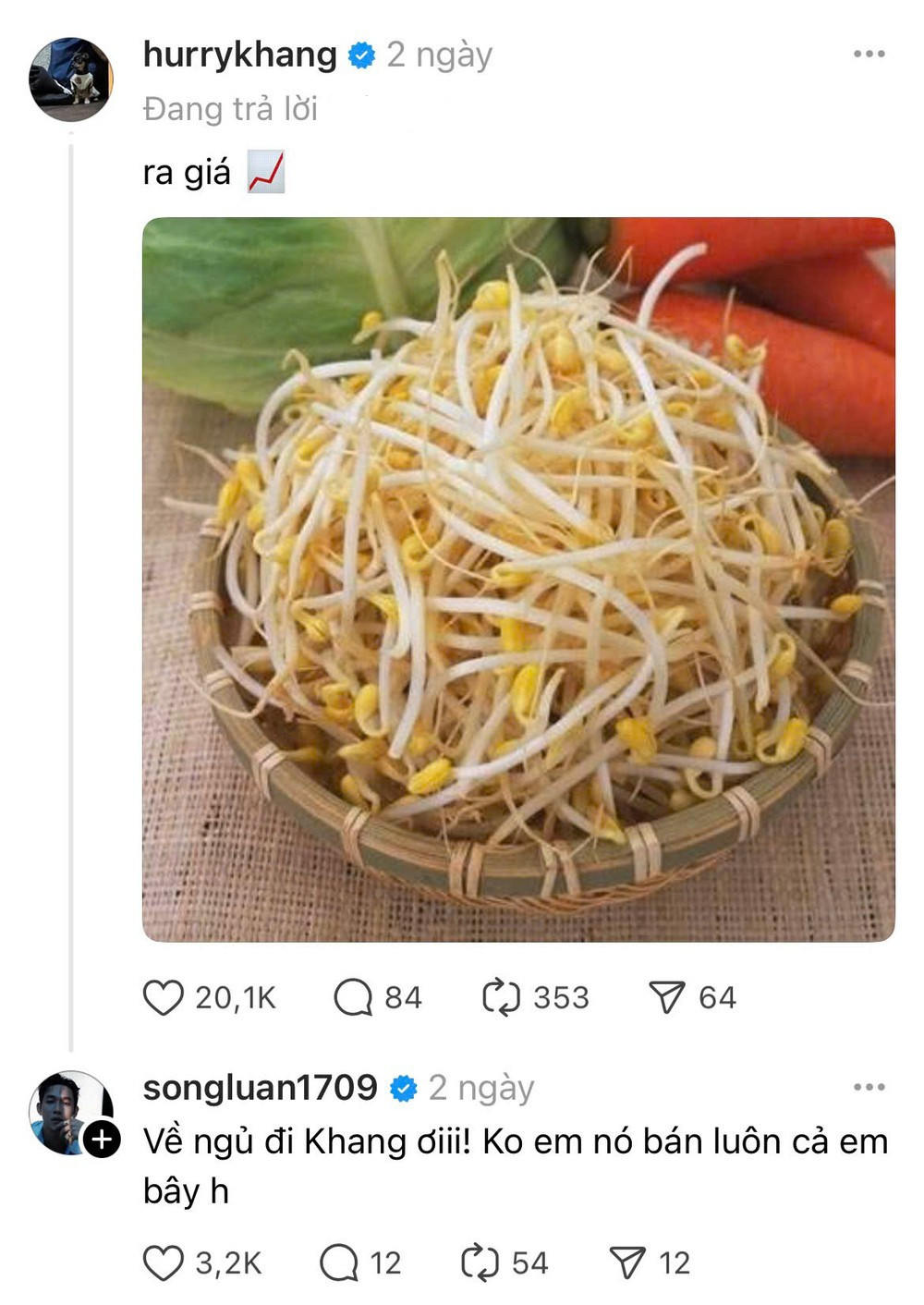Open the hurrykhang username link
This screenshot has width=924, height=1305.
click(x=239, y=55)
